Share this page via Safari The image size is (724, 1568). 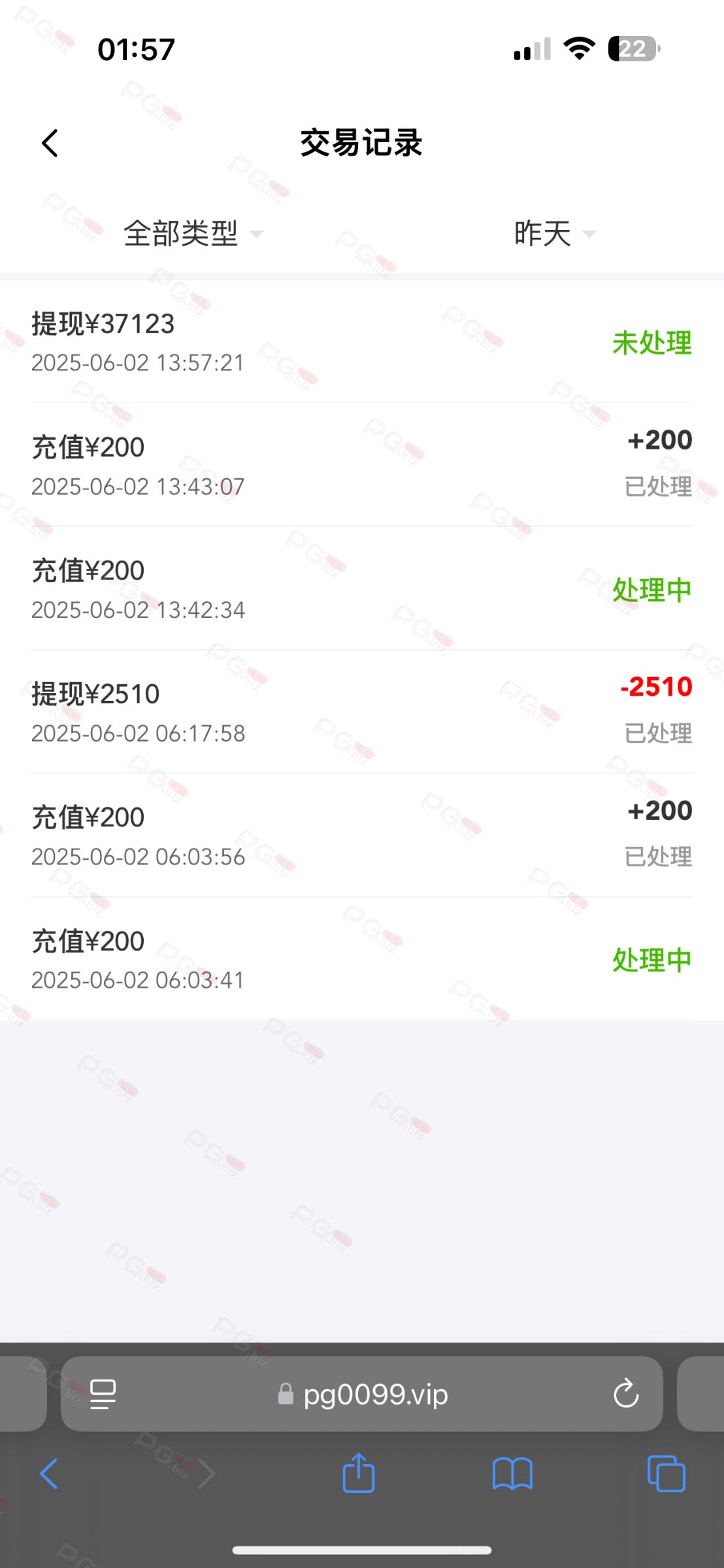[359, 1473]
